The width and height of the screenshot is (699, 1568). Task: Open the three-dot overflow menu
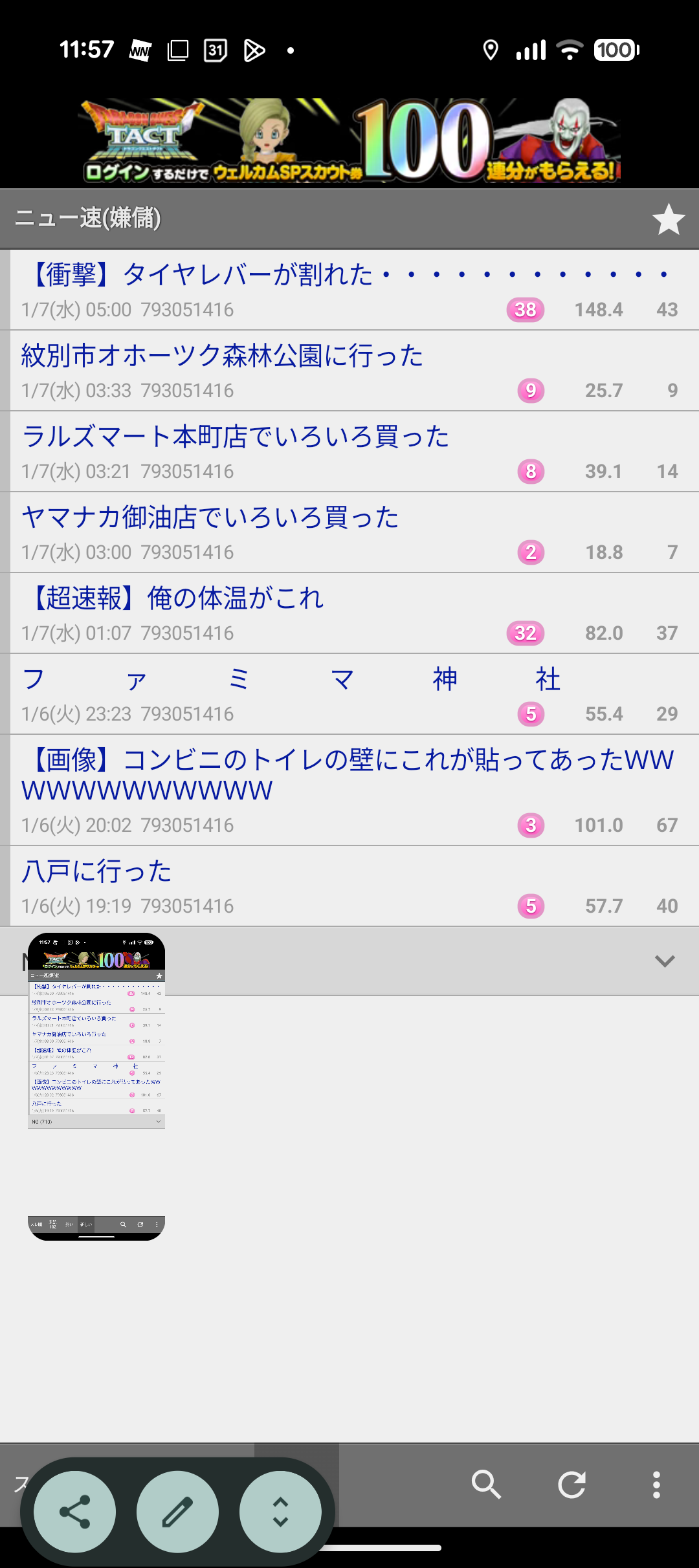point(656,1485)
